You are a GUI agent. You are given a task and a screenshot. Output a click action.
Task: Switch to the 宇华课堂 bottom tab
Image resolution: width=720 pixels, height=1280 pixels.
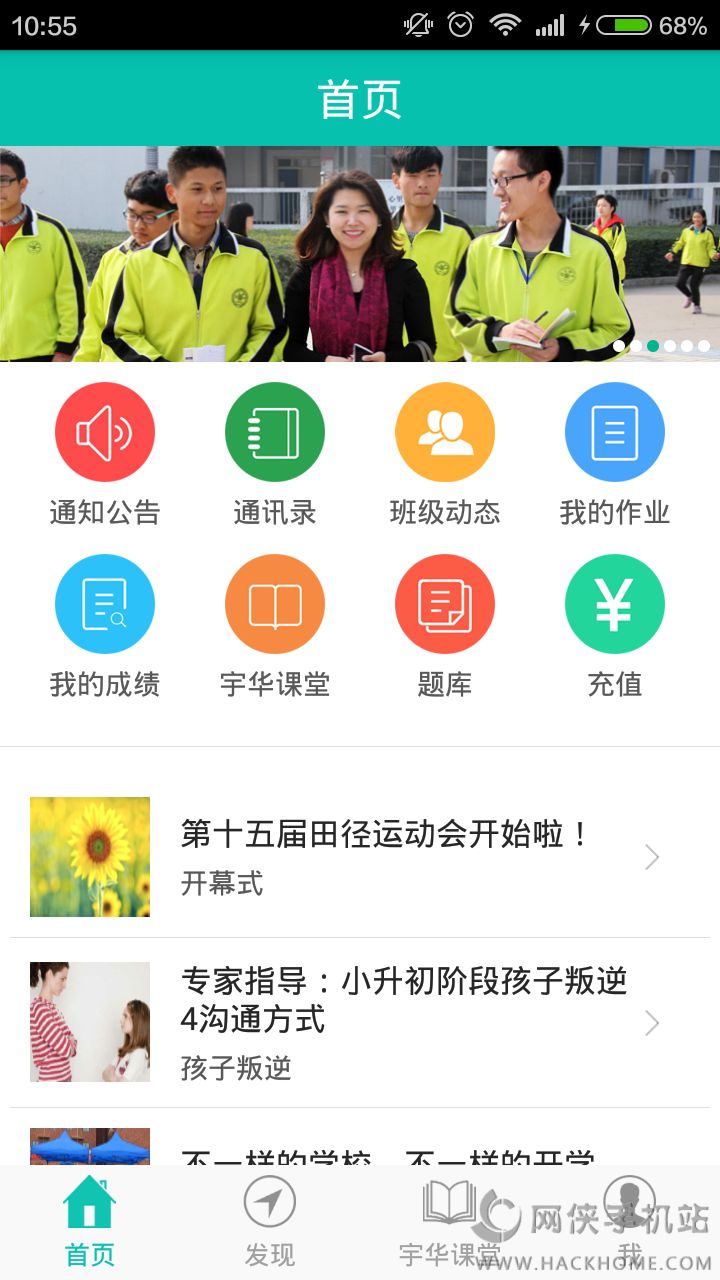[x=450, y=1220]
